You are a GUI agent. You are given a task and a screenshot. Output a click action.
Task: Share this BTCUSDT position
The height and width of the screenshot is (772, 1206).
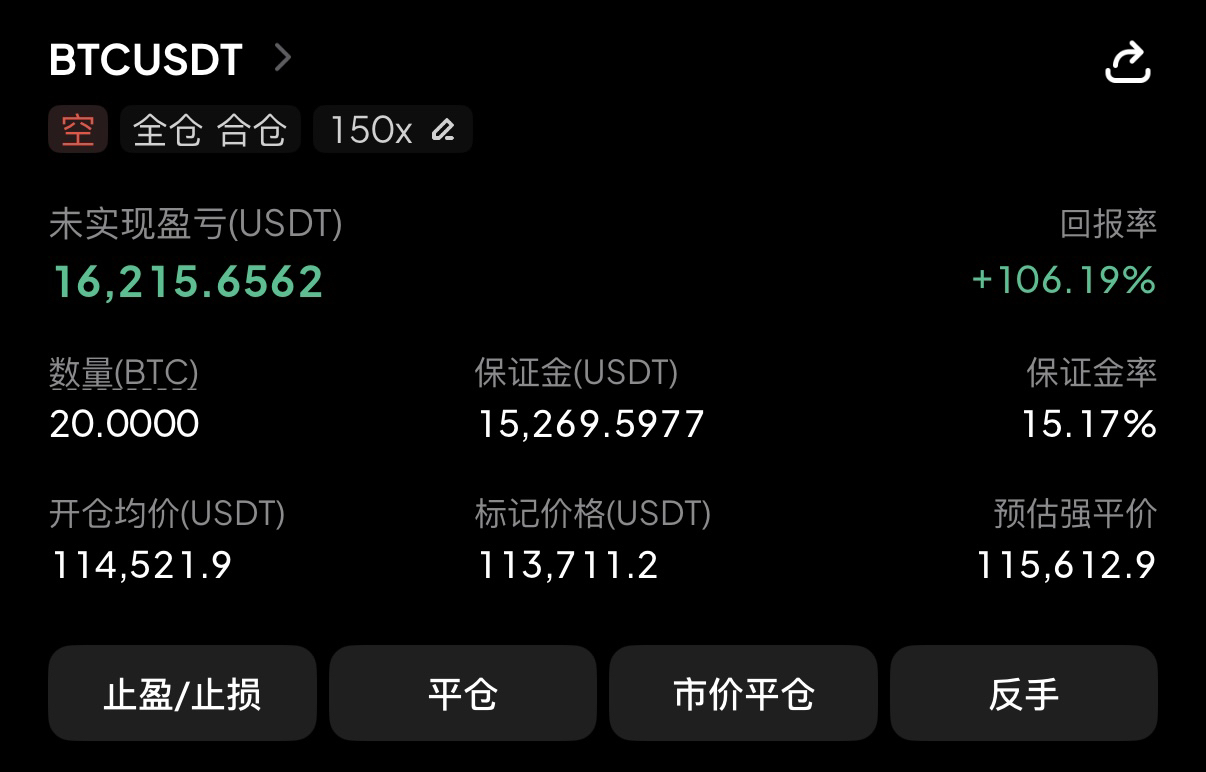(1127, 62)
